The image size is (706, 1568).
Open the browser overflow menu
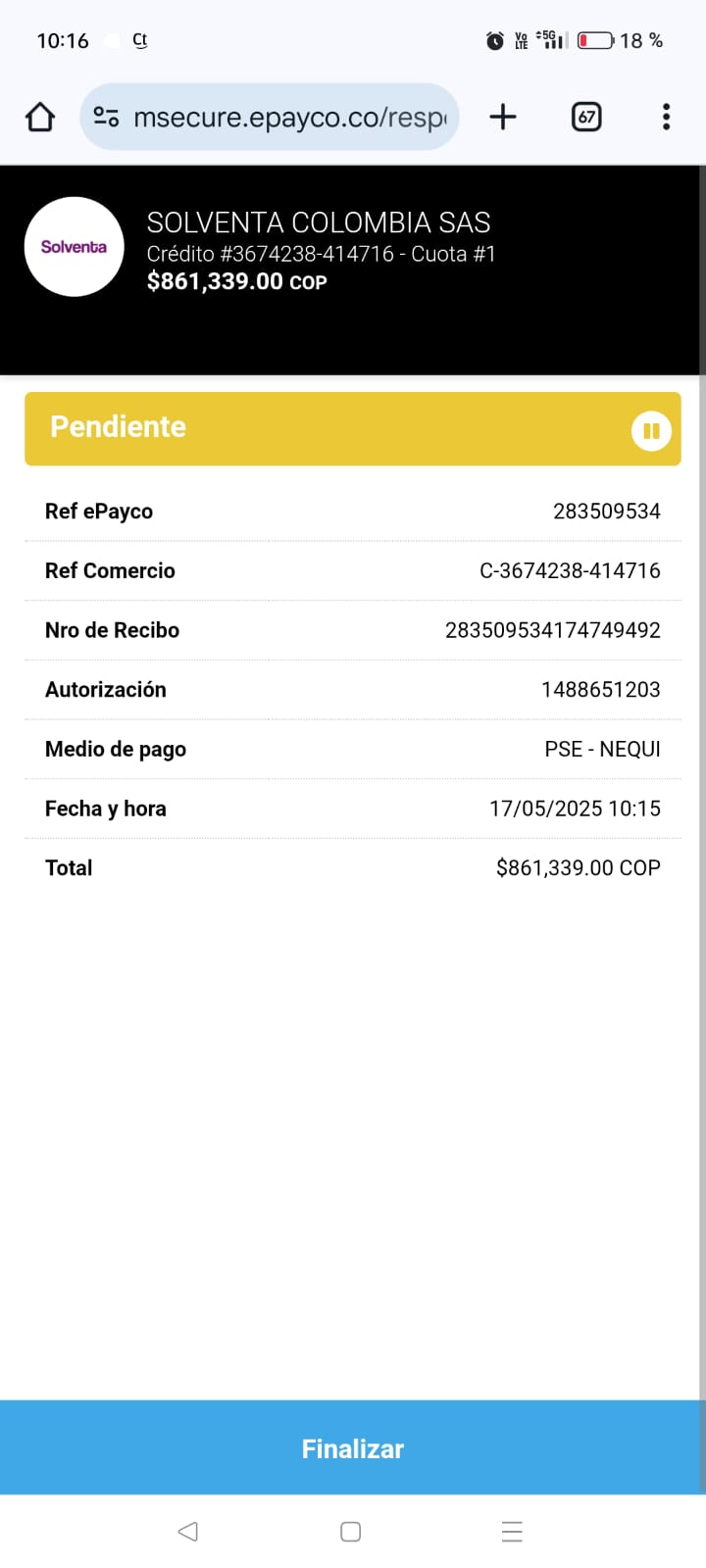pos(666,118)
